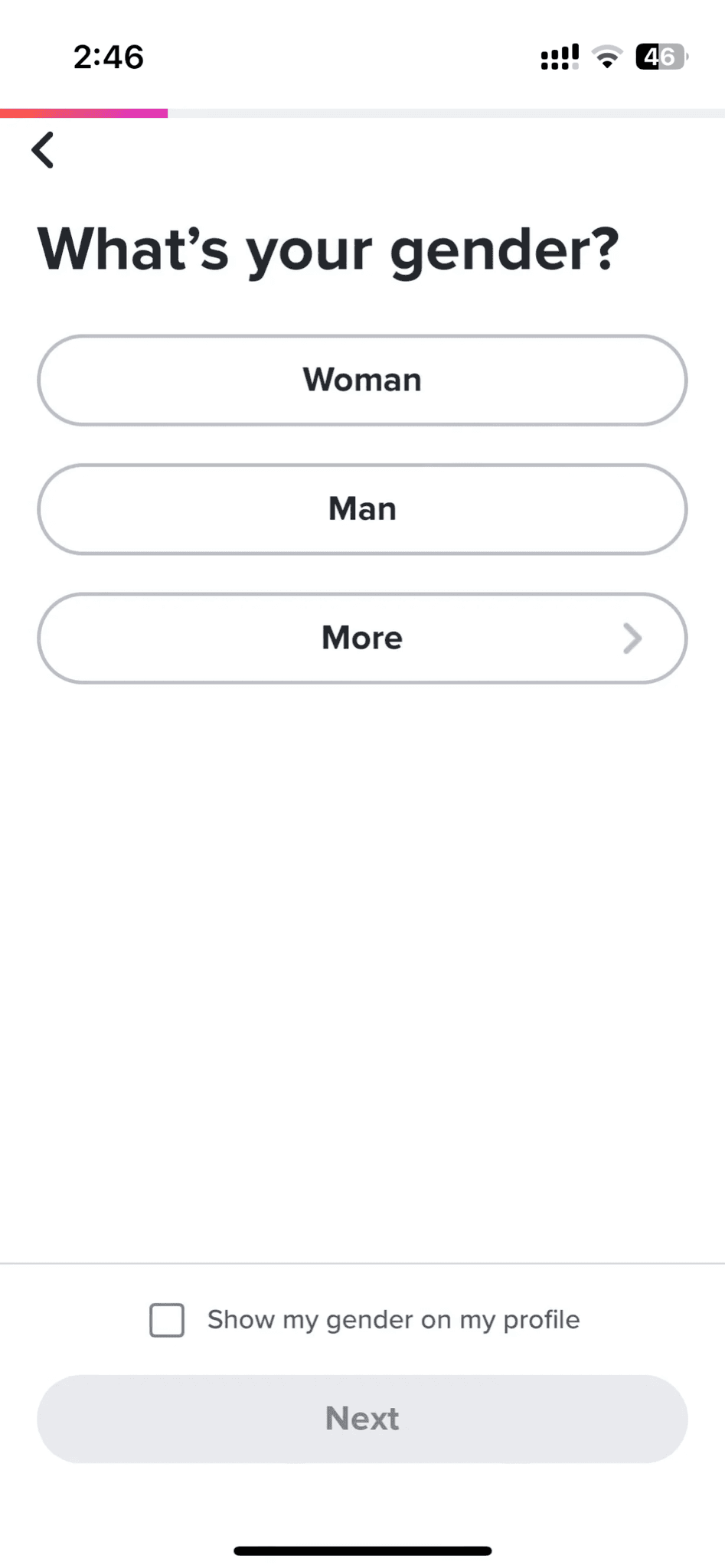Go back to the previous onboarding step
This screenshot has height=1568, width=725.
42,149
